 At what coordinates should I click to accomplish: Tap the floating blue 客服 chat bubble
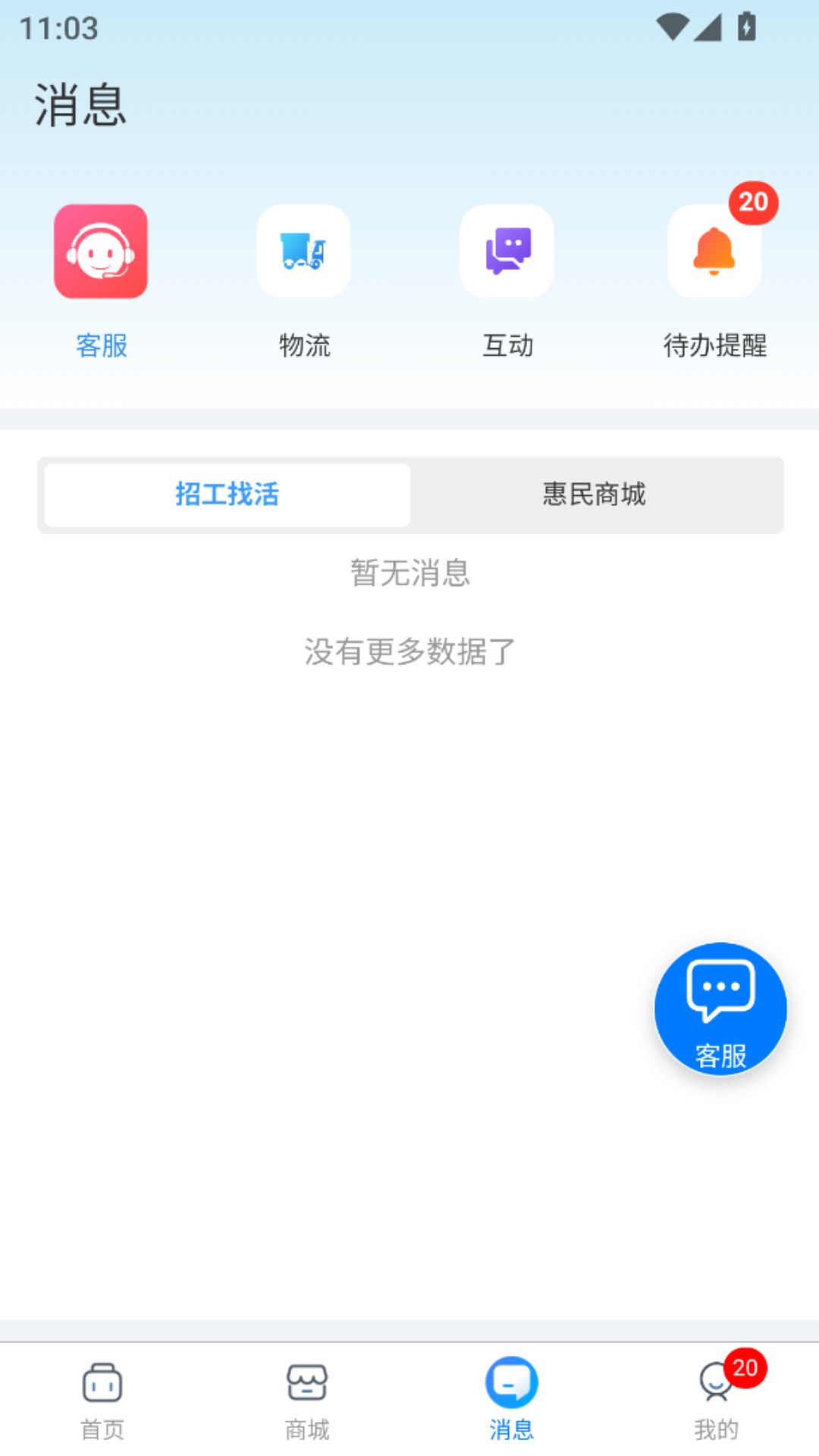pos(719,1006)
